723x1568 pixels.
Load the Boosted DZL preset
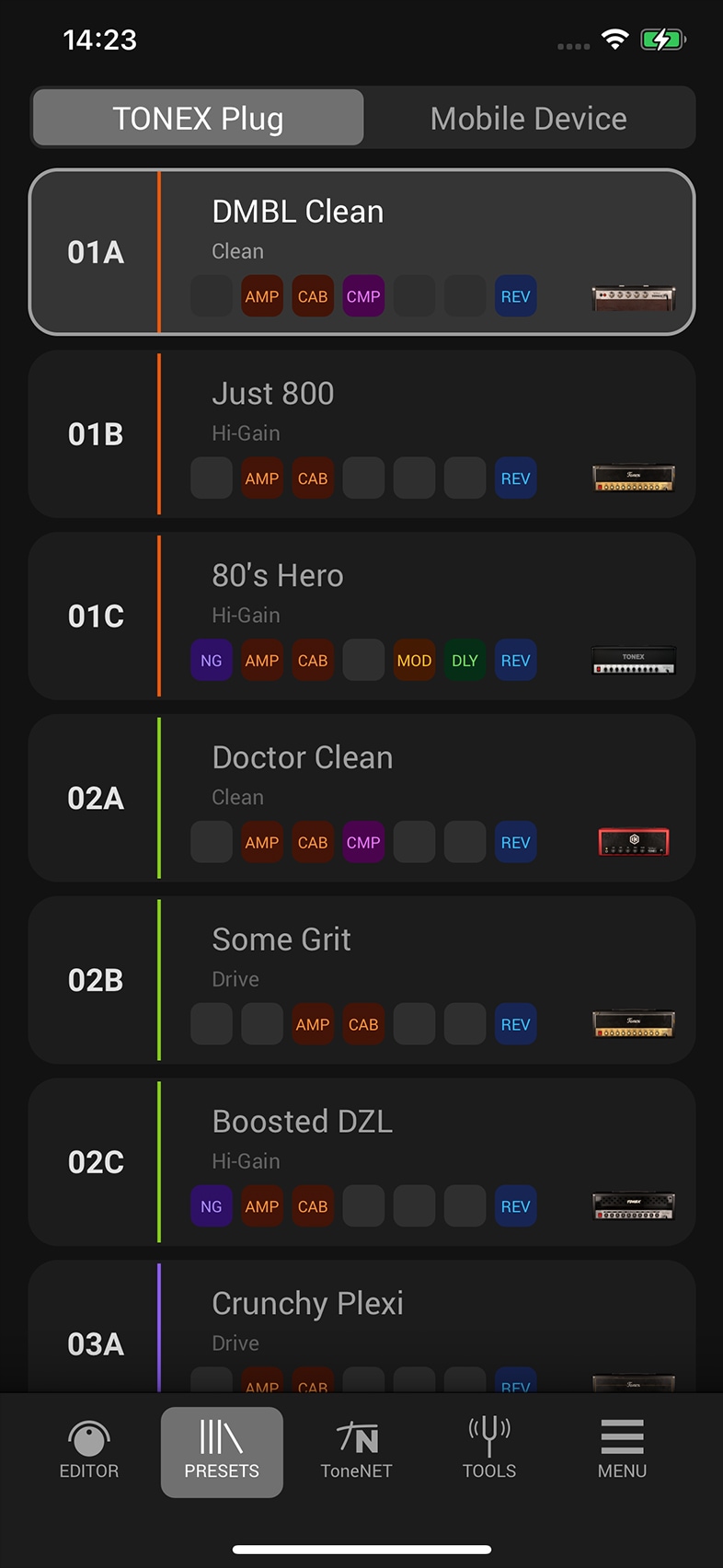pyautogui.click(x=361, y=1162)
